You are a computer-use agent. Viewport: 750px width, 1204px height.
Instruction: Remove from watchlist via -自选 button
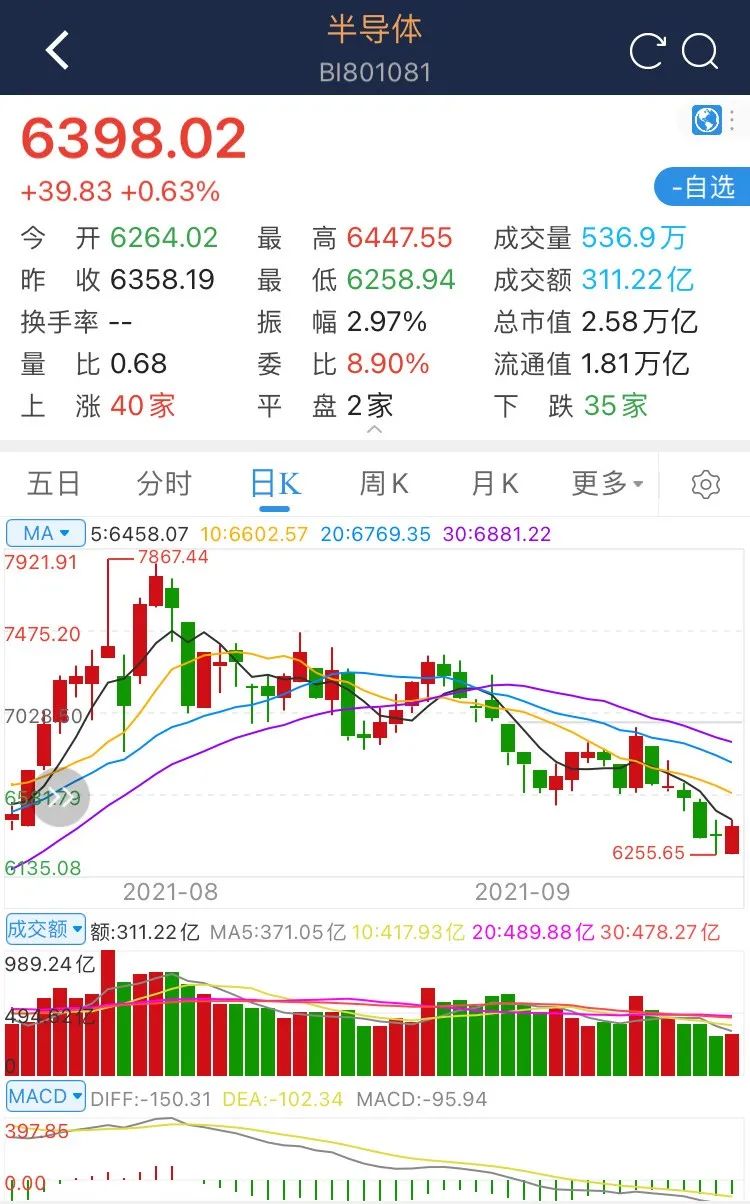click(x=701, y=187)
